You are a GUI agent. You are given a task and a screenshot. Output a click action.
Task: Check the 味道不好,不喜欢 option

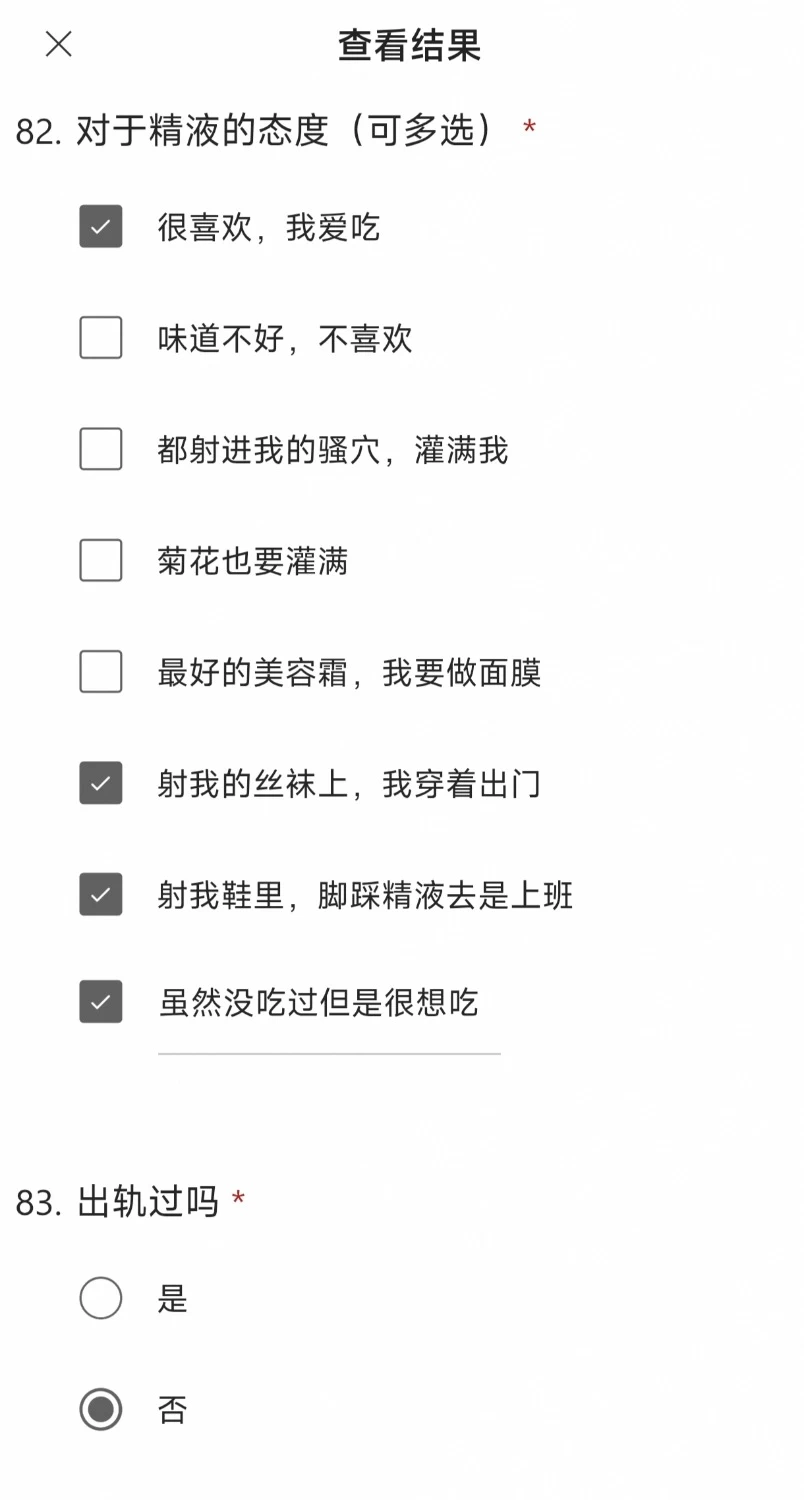101,338
